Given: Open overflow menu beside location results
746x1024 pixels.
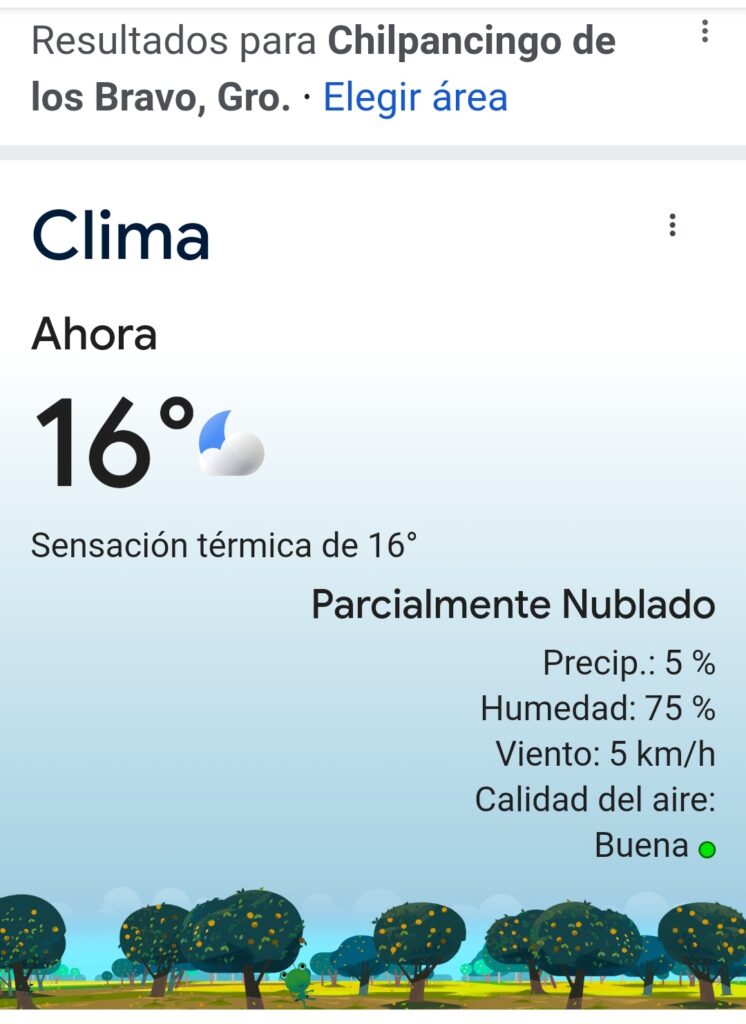Looking at the screenshot, I should coord(705,32).
